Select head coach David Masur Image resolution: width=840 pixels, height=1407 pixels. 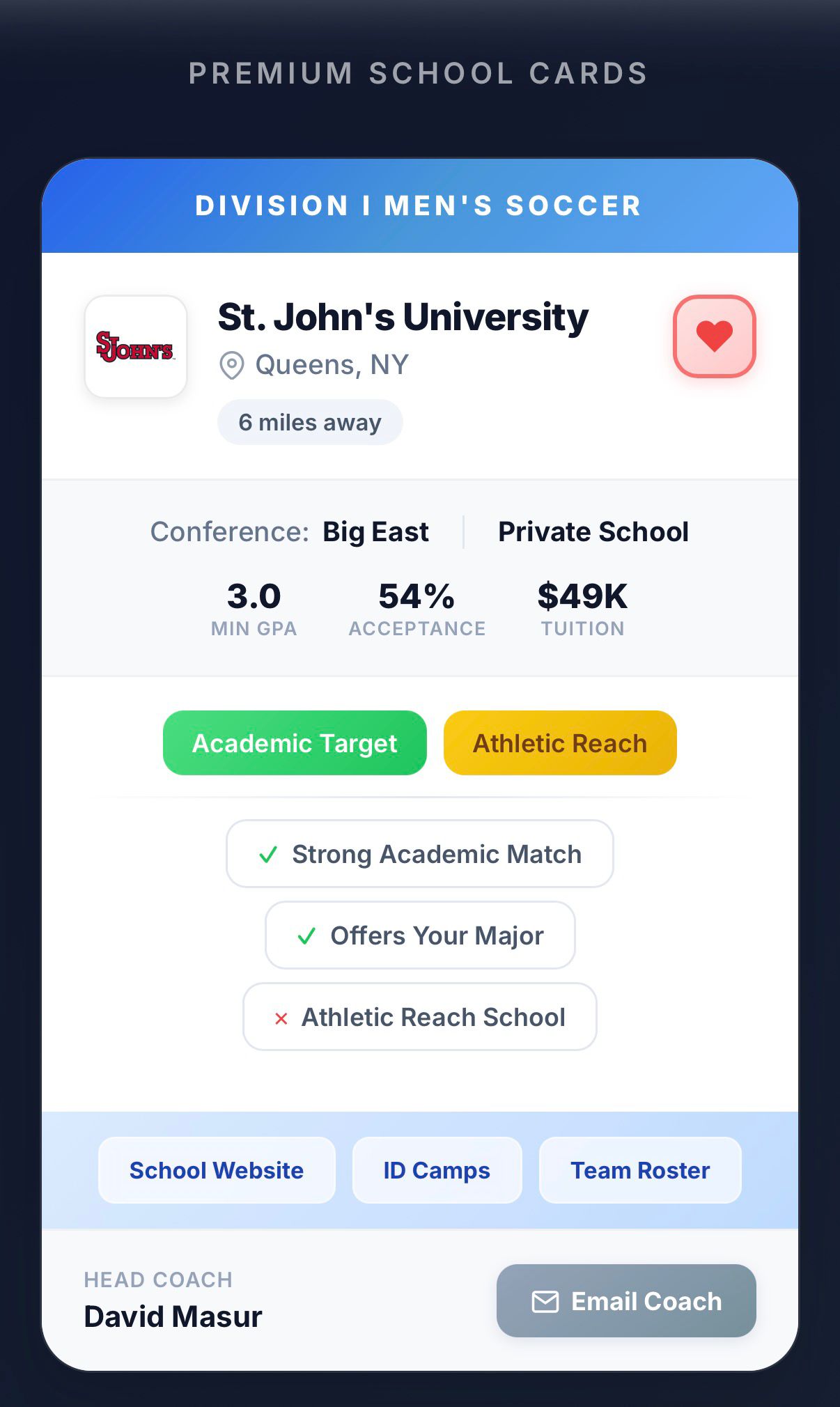[x=172, y=1316]
